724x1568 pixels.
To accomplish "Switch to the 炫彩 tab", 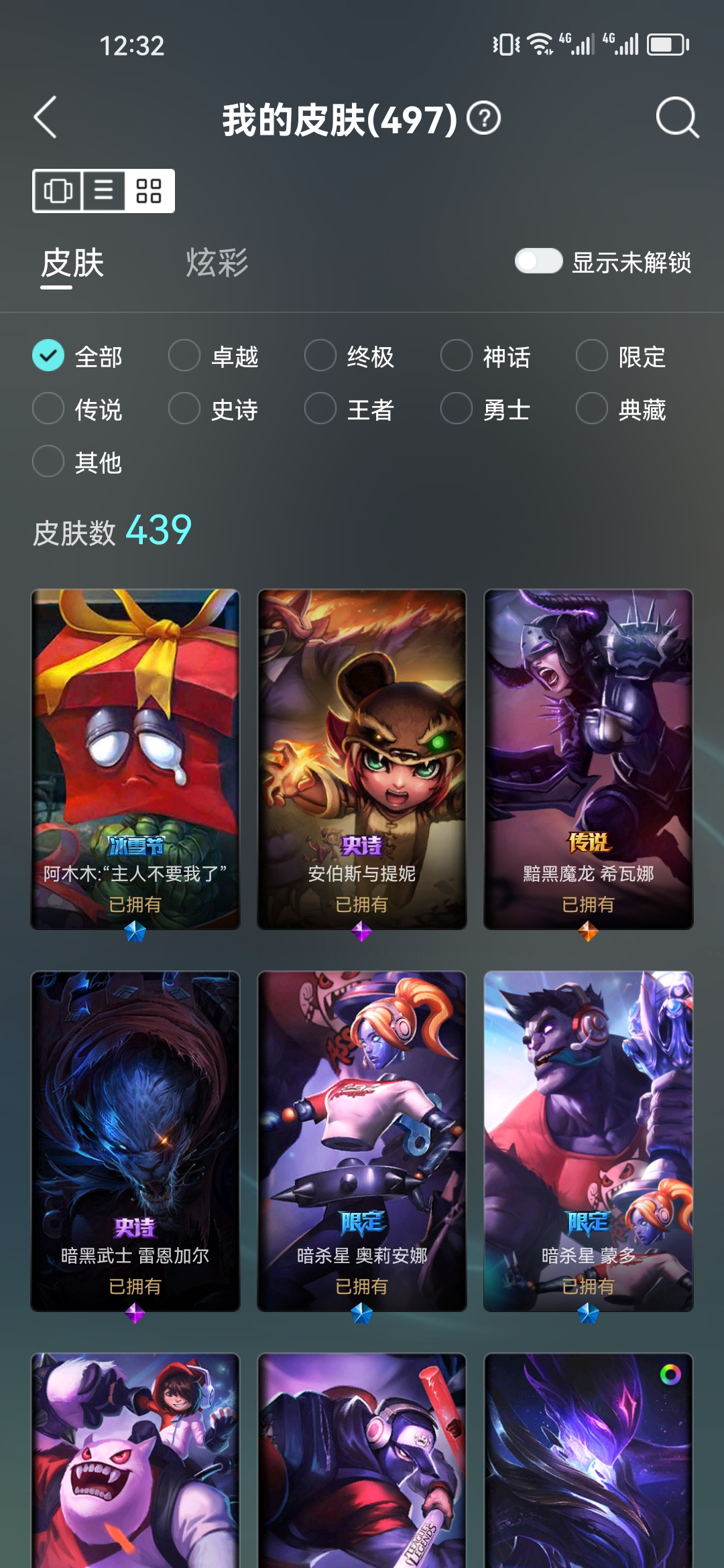I will pos(217,263).
